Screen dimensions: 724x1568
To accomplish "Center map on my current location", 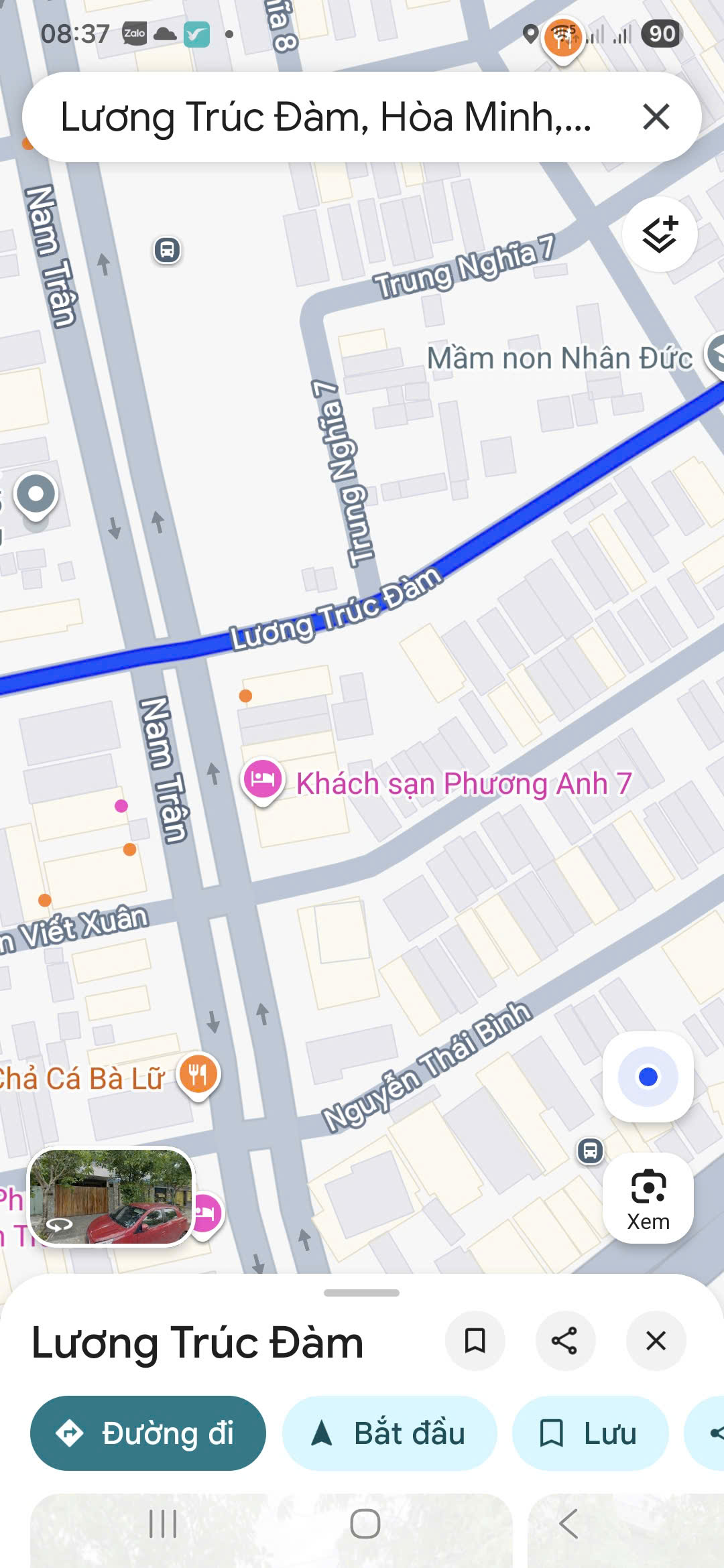I will pos(648,1077).
